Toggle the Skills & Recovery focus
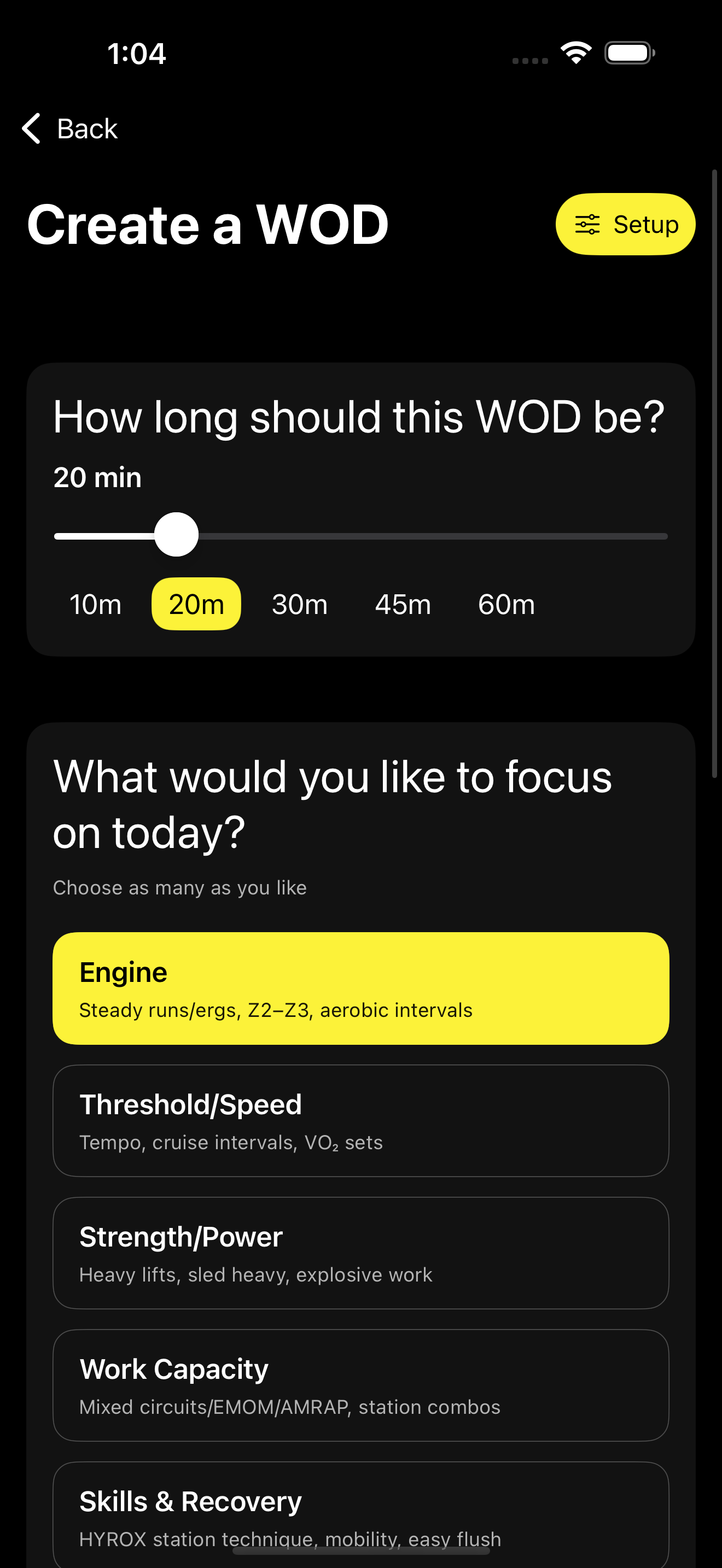Image resolution: width=722 pixels, height=1568 pixels. pyautogui.click(x=360, y=1513)
